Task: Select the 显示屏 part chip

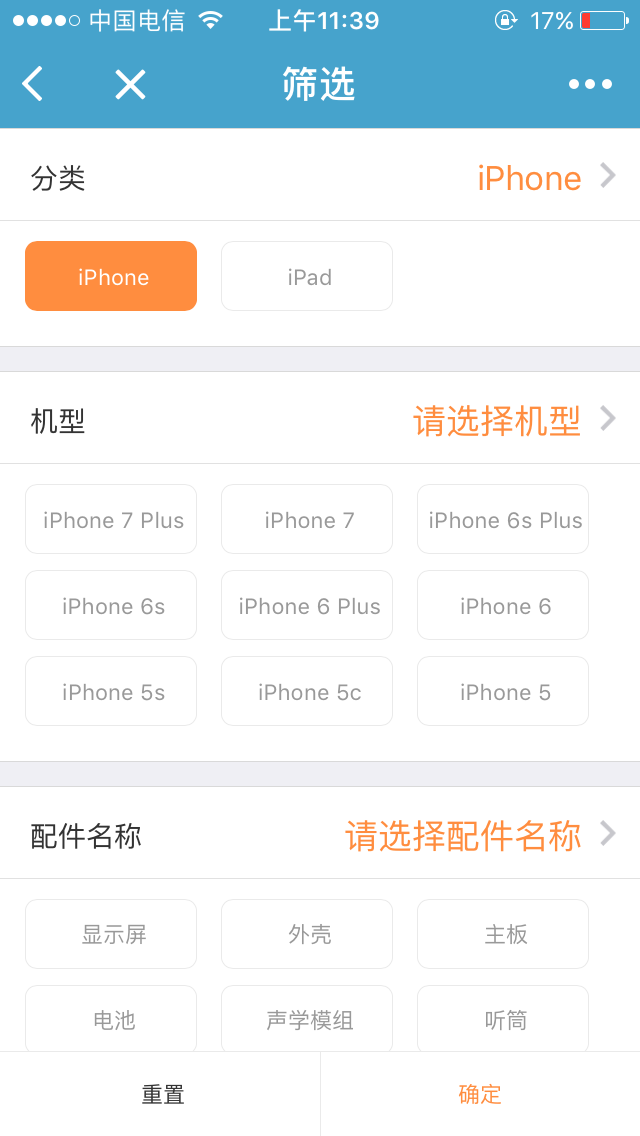Action: click(x=111, y=934)
